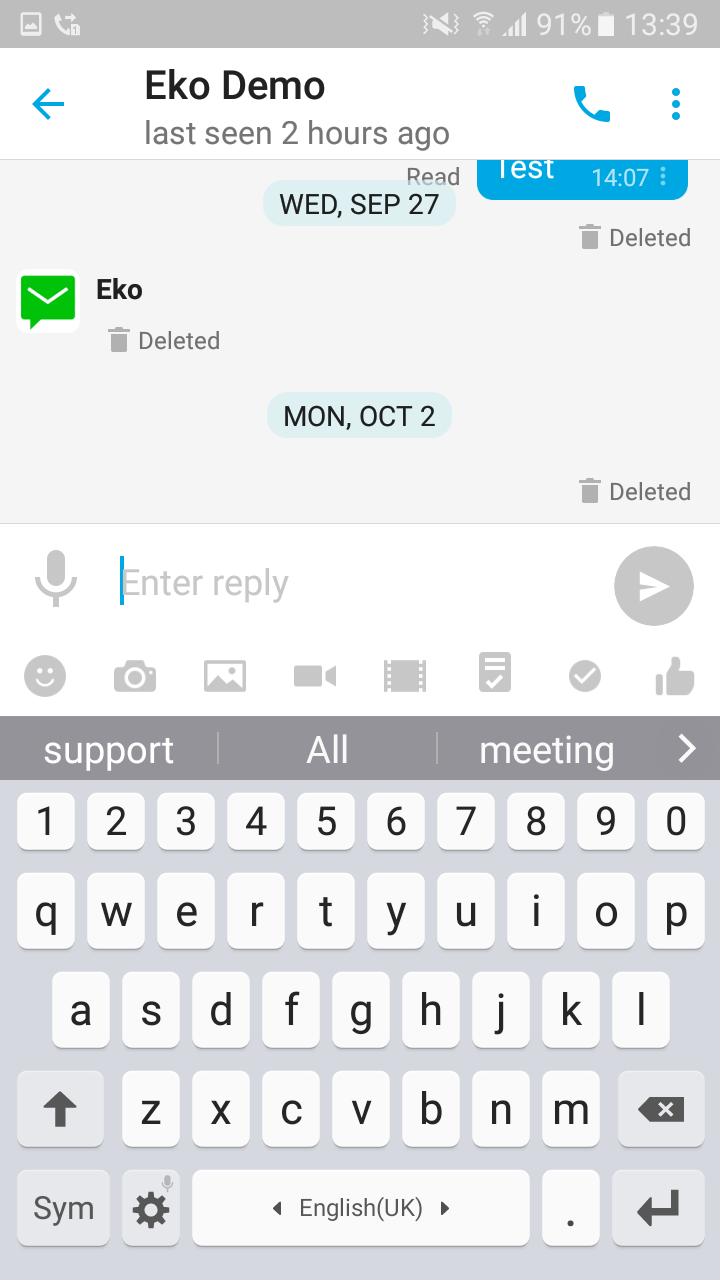This screenshot has width=720, height=1280.
Task: Expand more keyboard suggestions with the arrow
Action: (687, 748)
